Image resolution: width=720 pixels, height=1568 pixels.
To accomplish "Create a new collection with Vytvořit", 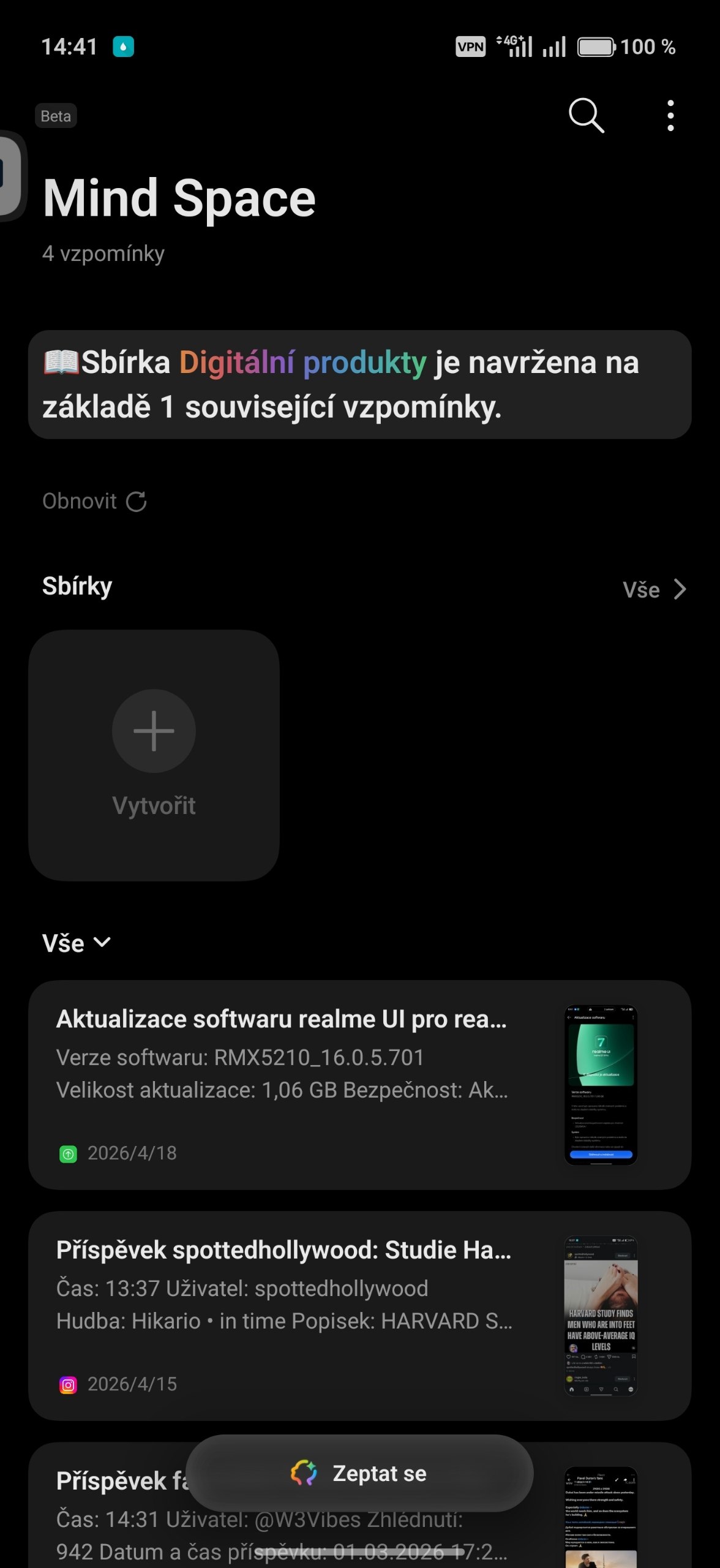I will (x=154, y=755).
